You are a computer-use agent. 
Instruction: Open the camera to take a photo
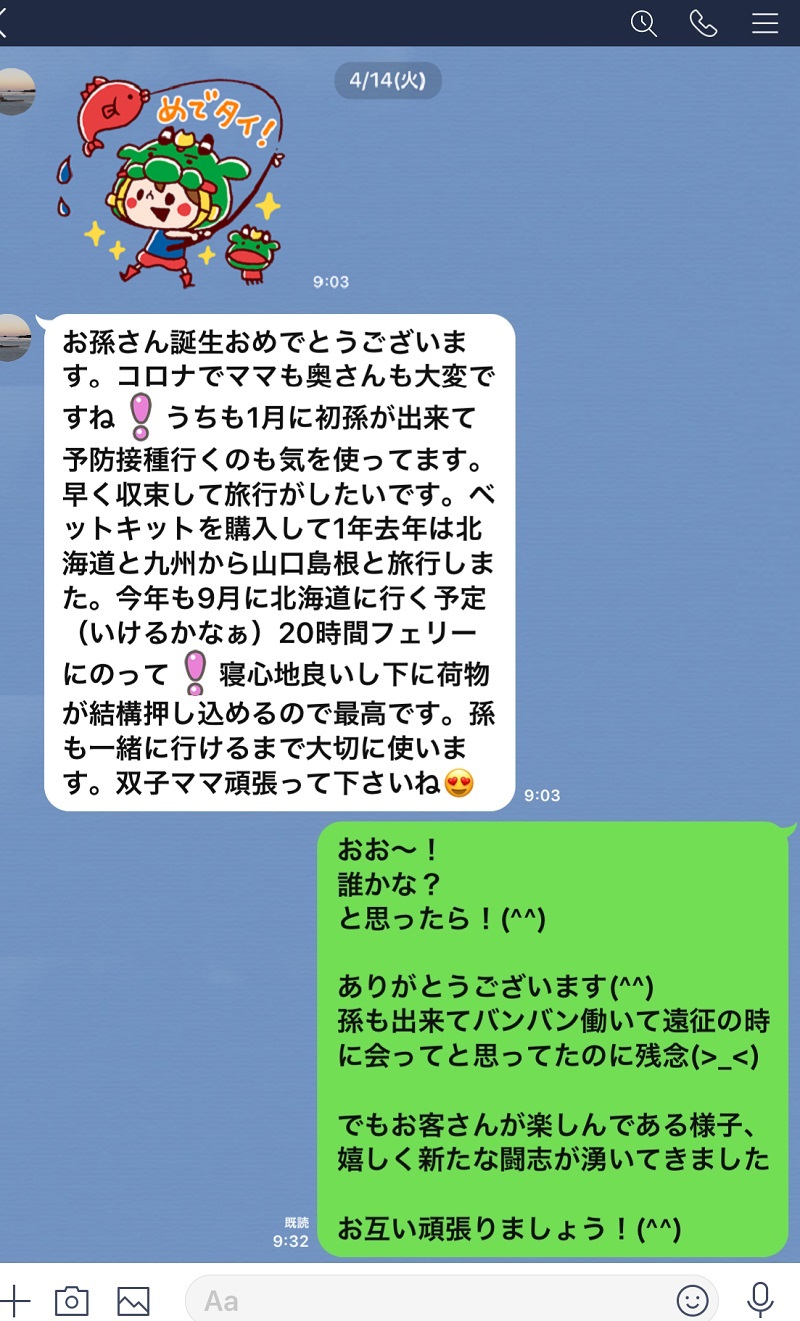tap(72, 1299)
